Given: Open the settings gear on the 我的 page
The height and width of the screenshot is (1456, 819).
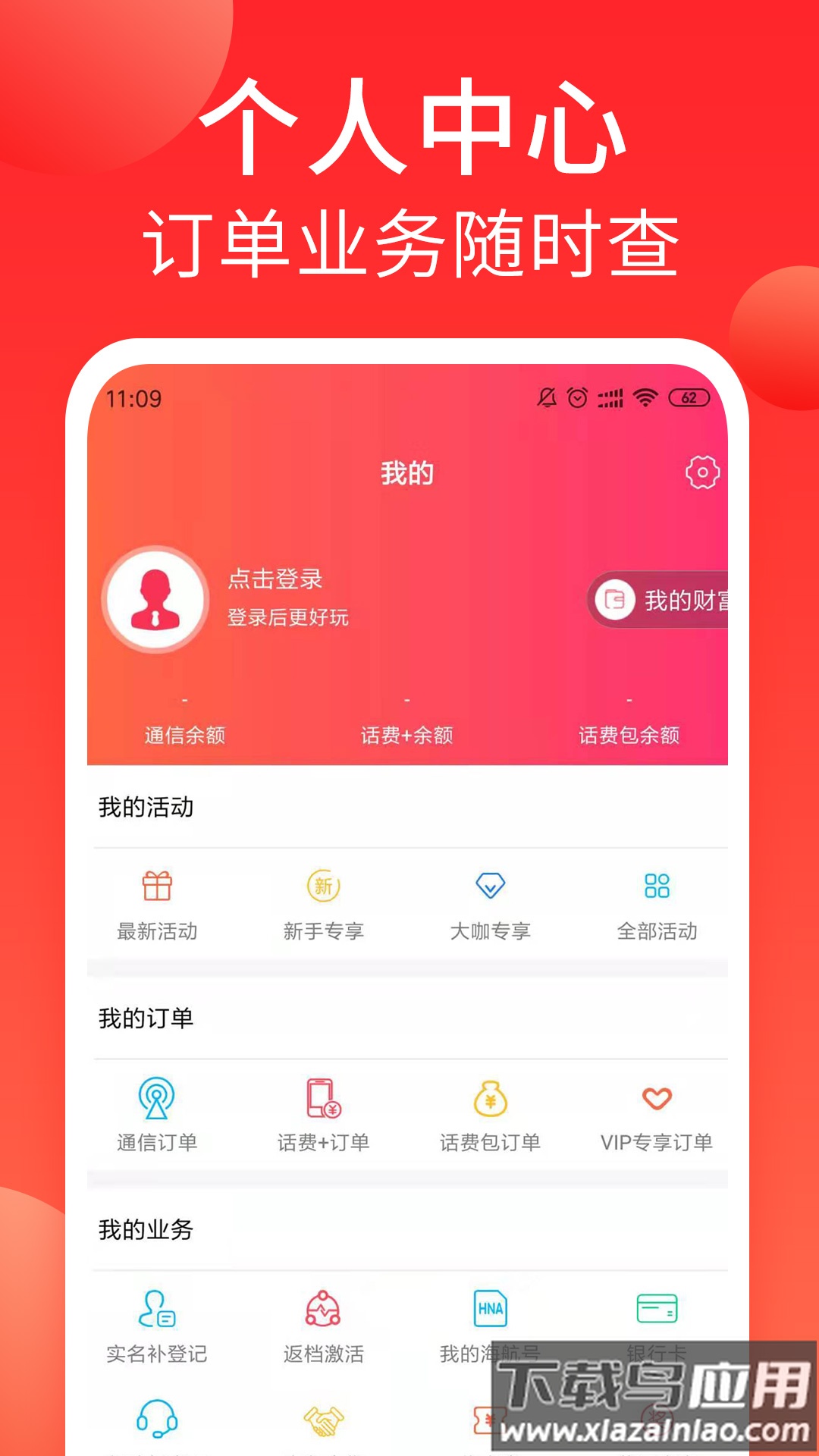Looking at the screenshot, I should tap(703, 472).
